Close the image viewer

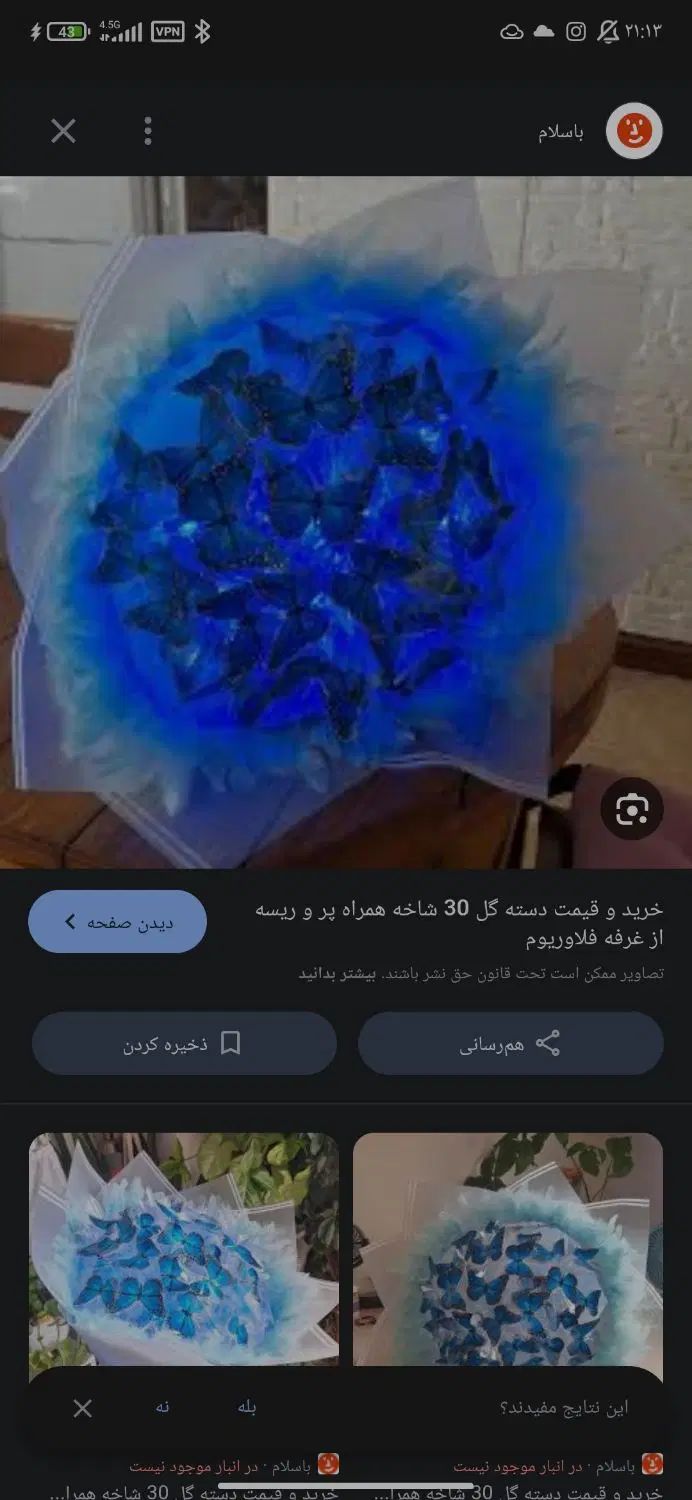63,131
